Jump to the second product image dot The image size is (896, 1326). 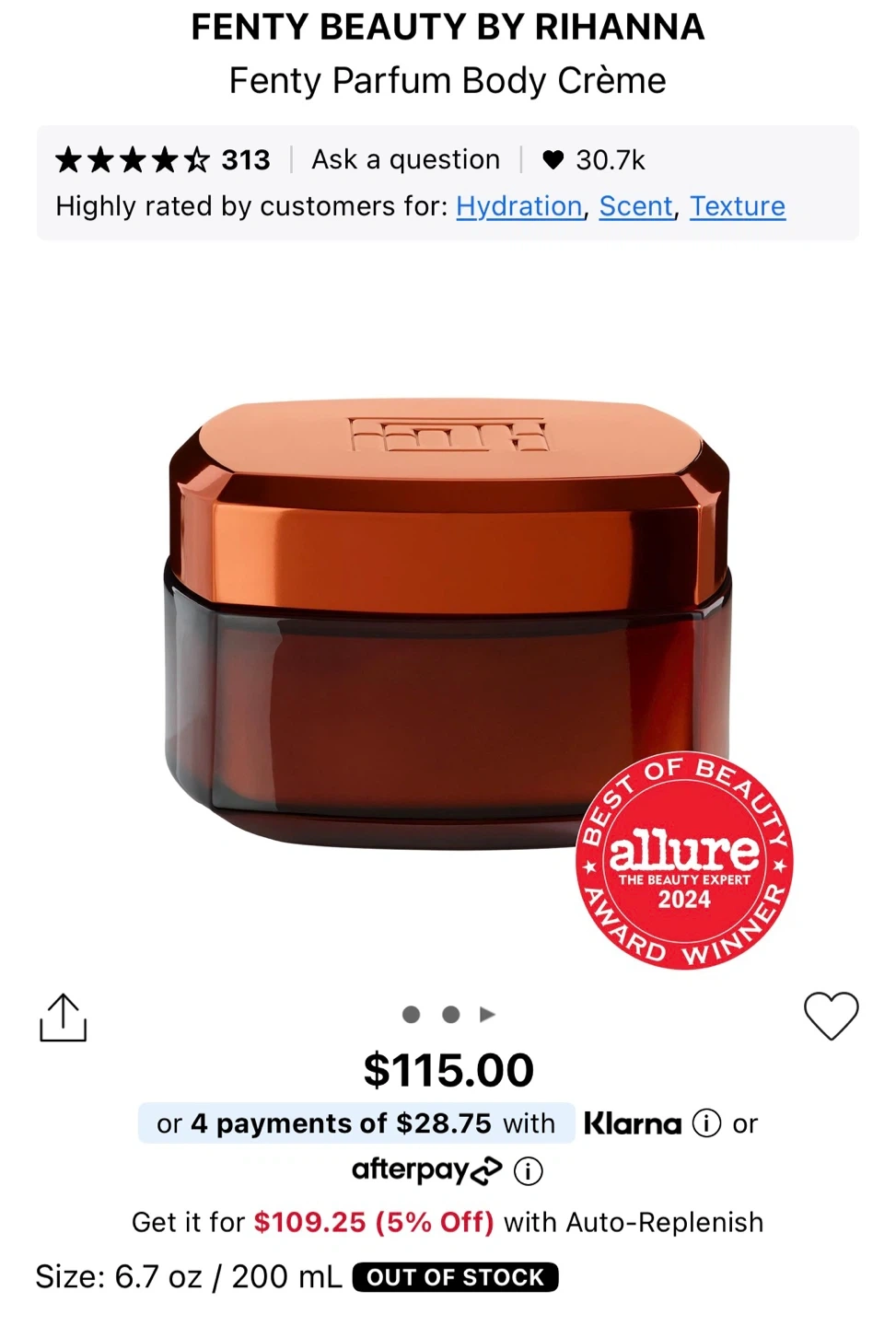pyautogui.click(x=450, y=1015)
